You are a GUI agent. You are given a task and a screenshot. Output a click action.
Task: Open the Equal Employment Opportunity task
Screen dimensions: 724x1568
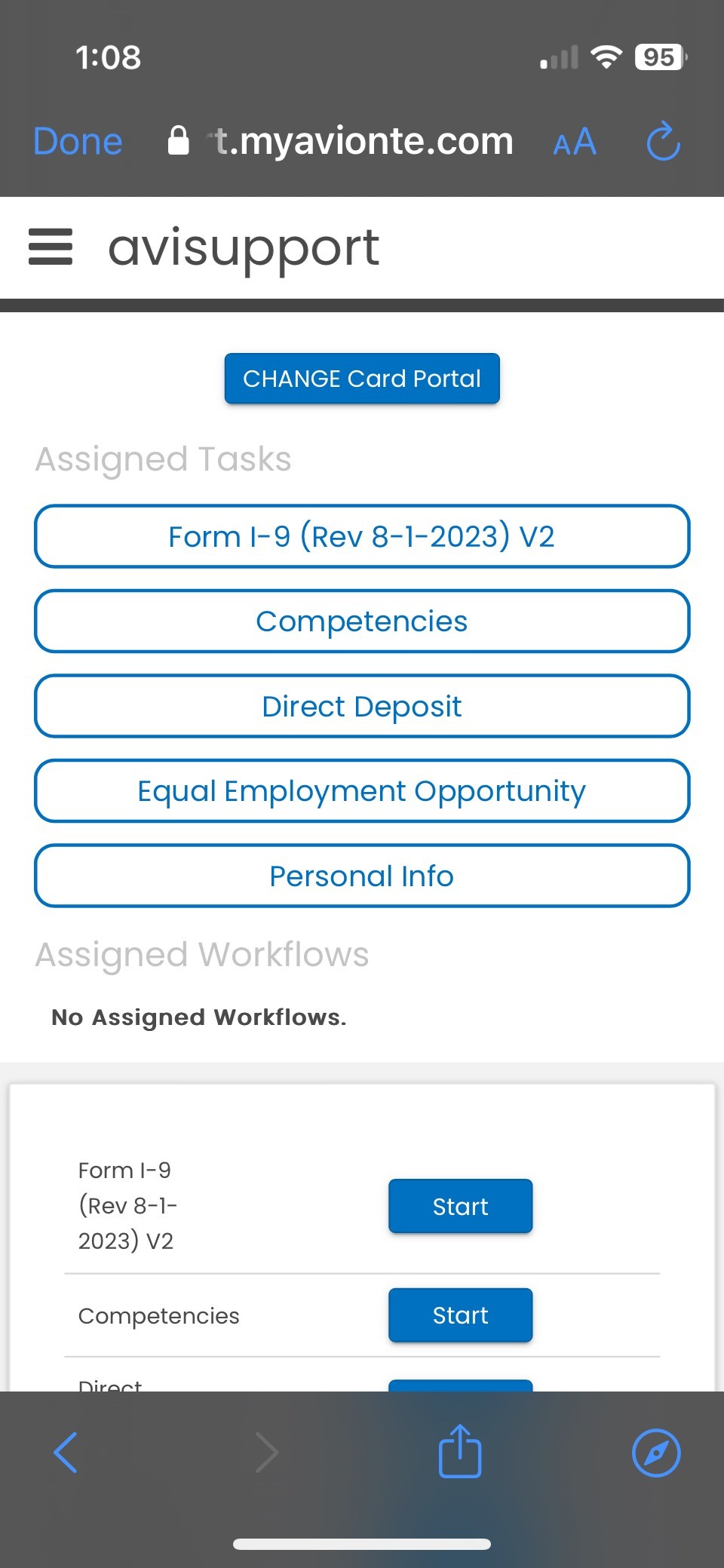pyautogui.click(x=361, y=791)
